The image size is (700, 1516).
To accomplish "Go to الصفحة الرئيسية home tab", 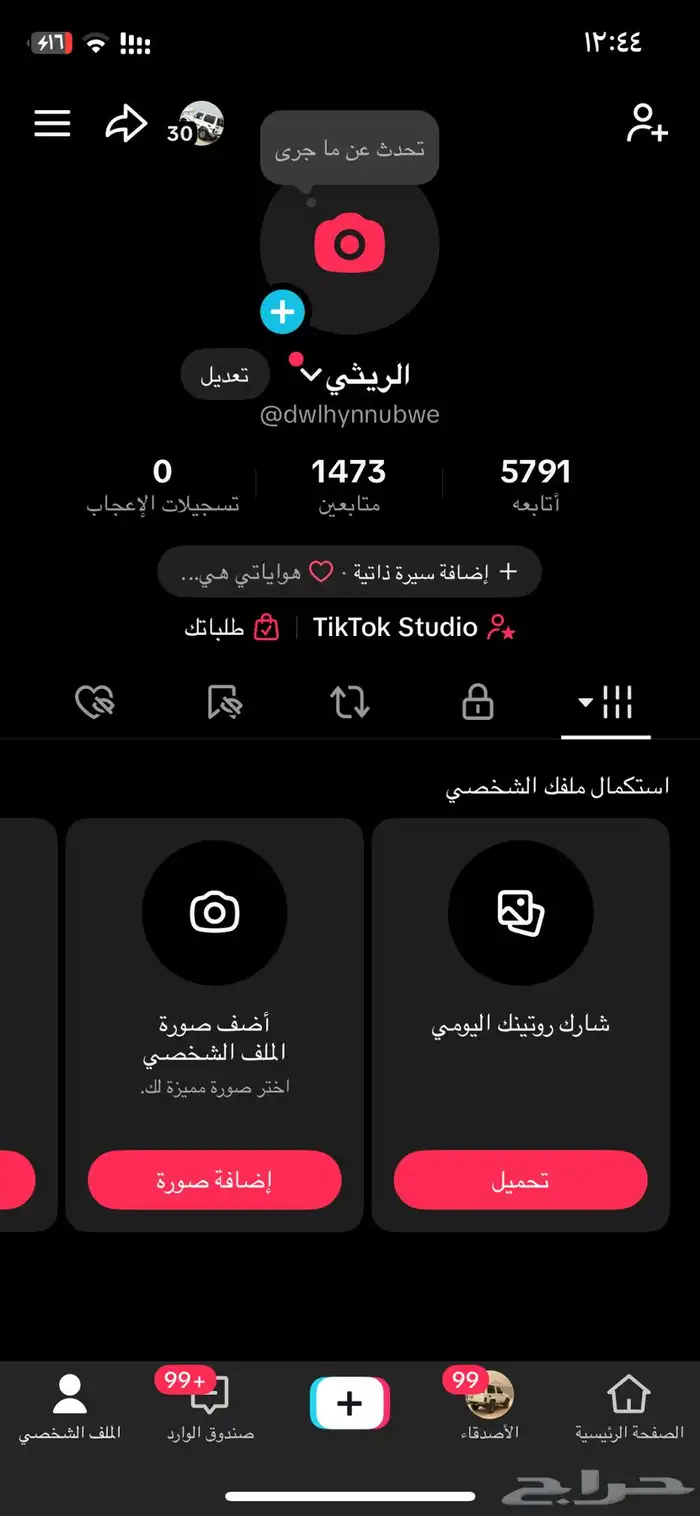I will 629,1407.
